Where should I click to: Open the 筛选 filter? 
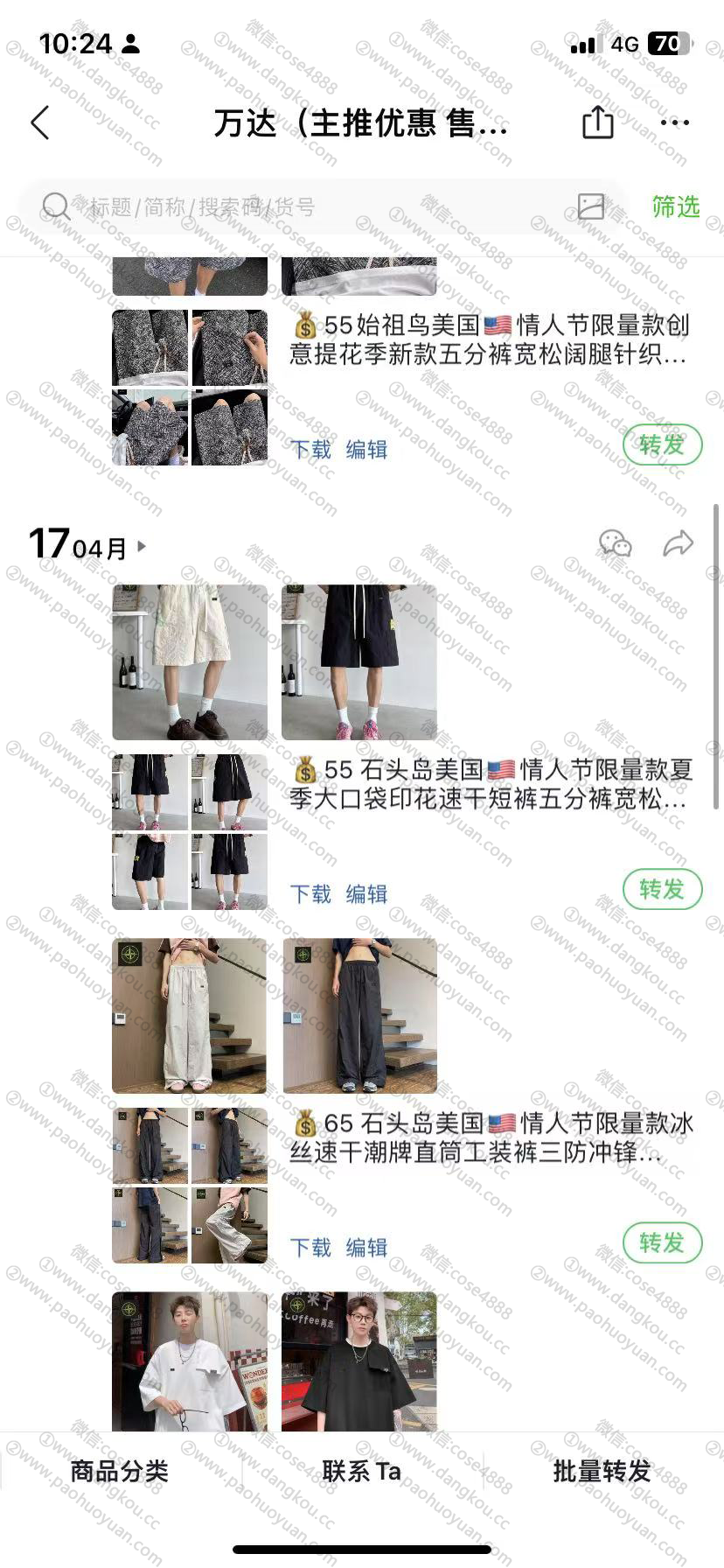[x=675, y=206]
